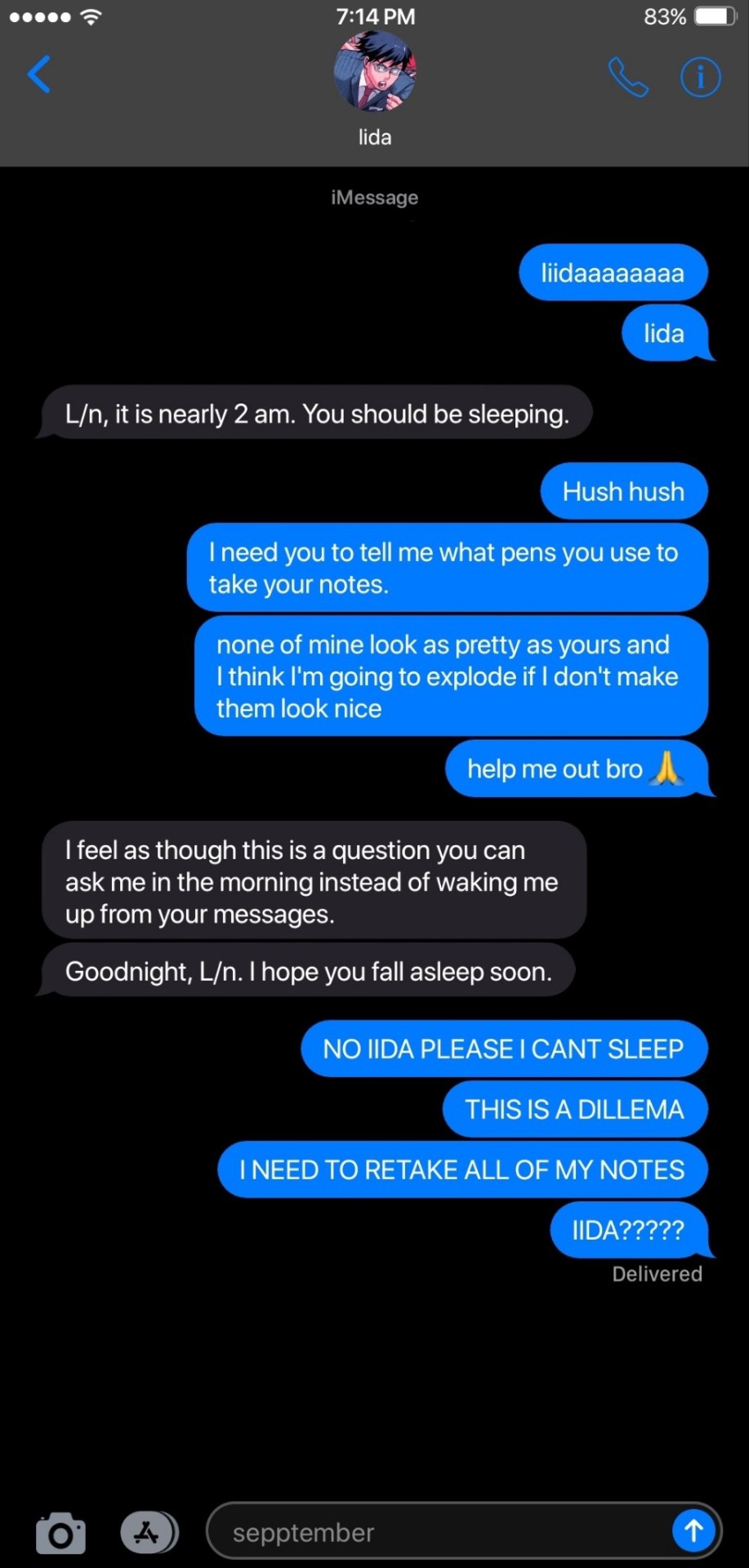Screen dimensions: 749x1568
Task: Open the camera to attach a photo
Action: tap(60, 1533)
